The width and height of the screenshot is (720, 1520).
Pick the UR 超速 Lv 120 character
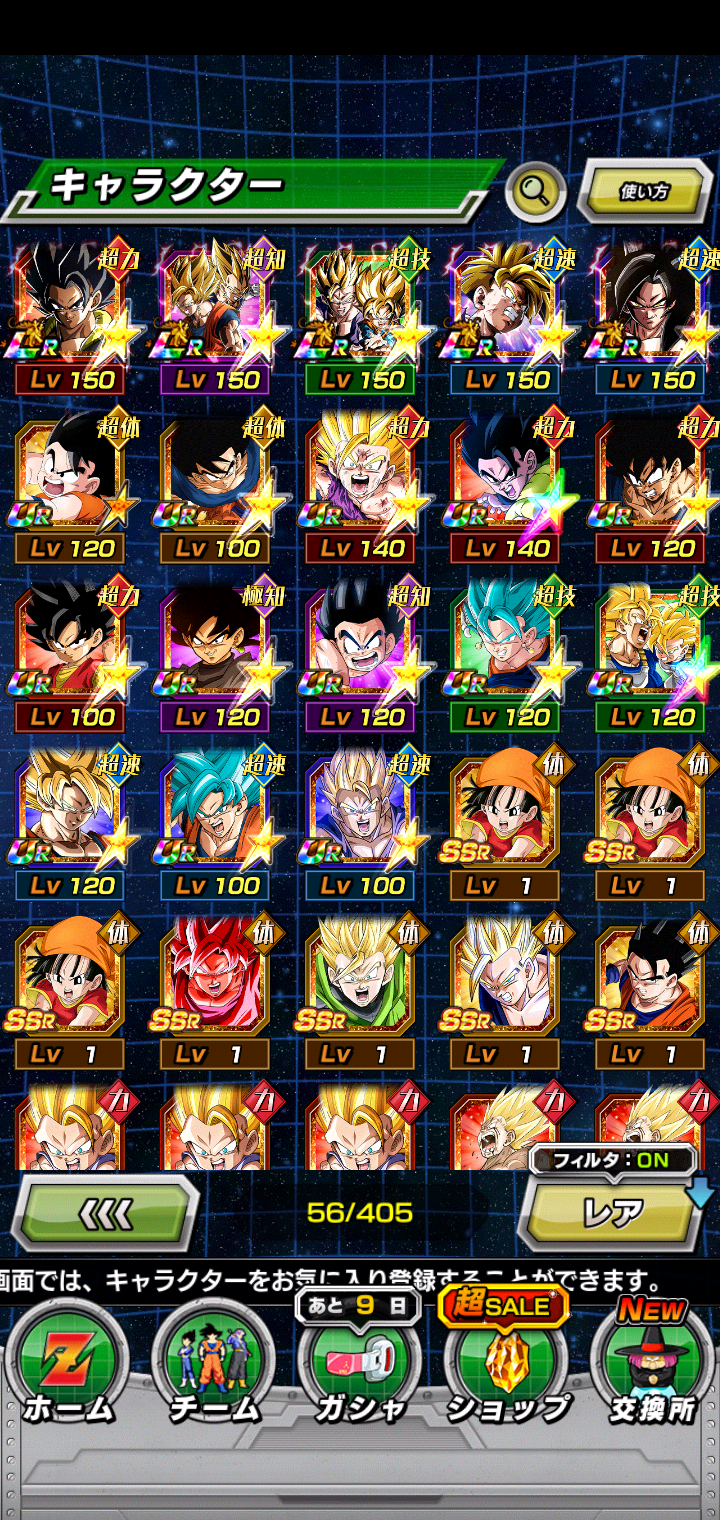click(69, 820)
